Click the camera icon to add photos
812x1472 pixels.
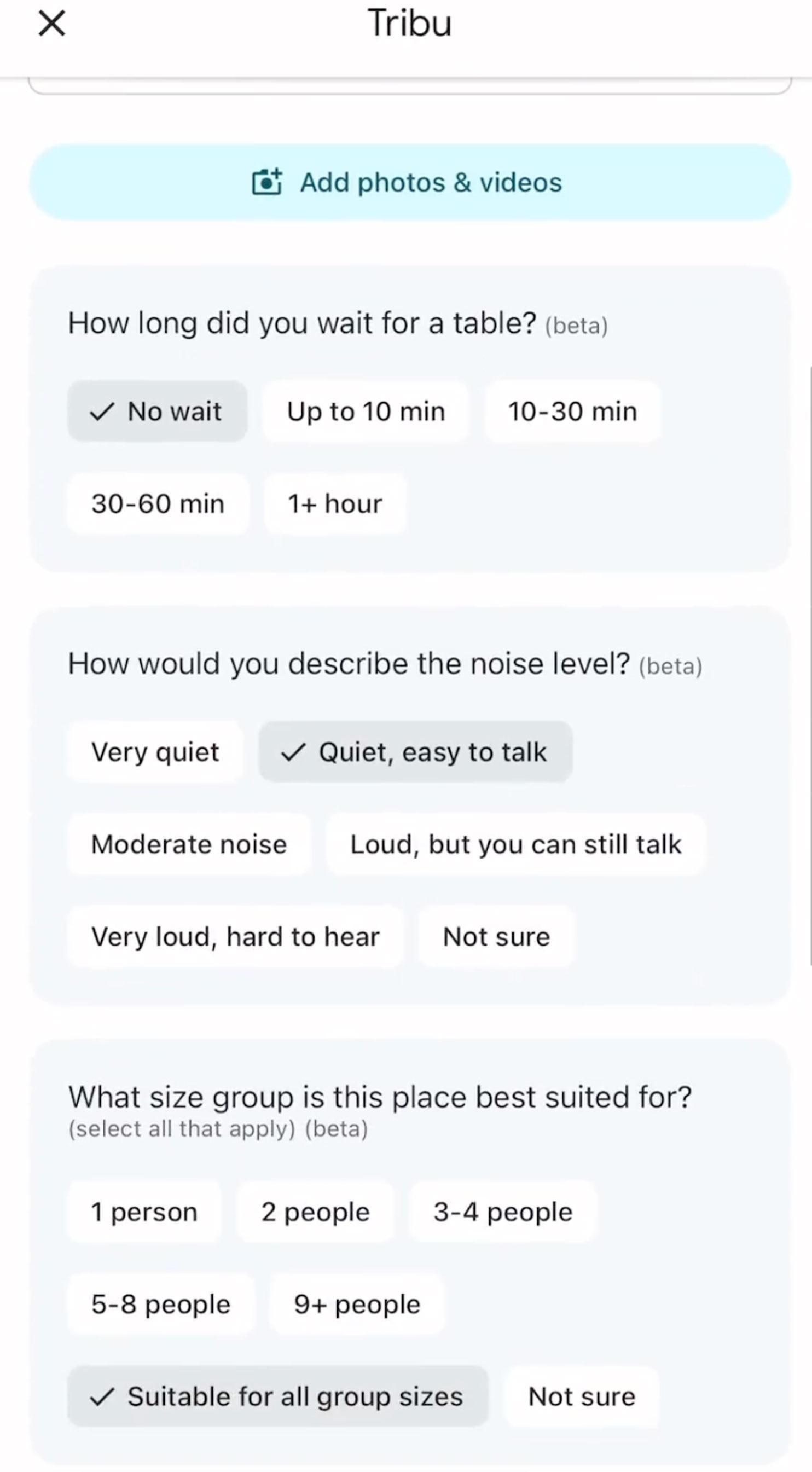[269, 182]
